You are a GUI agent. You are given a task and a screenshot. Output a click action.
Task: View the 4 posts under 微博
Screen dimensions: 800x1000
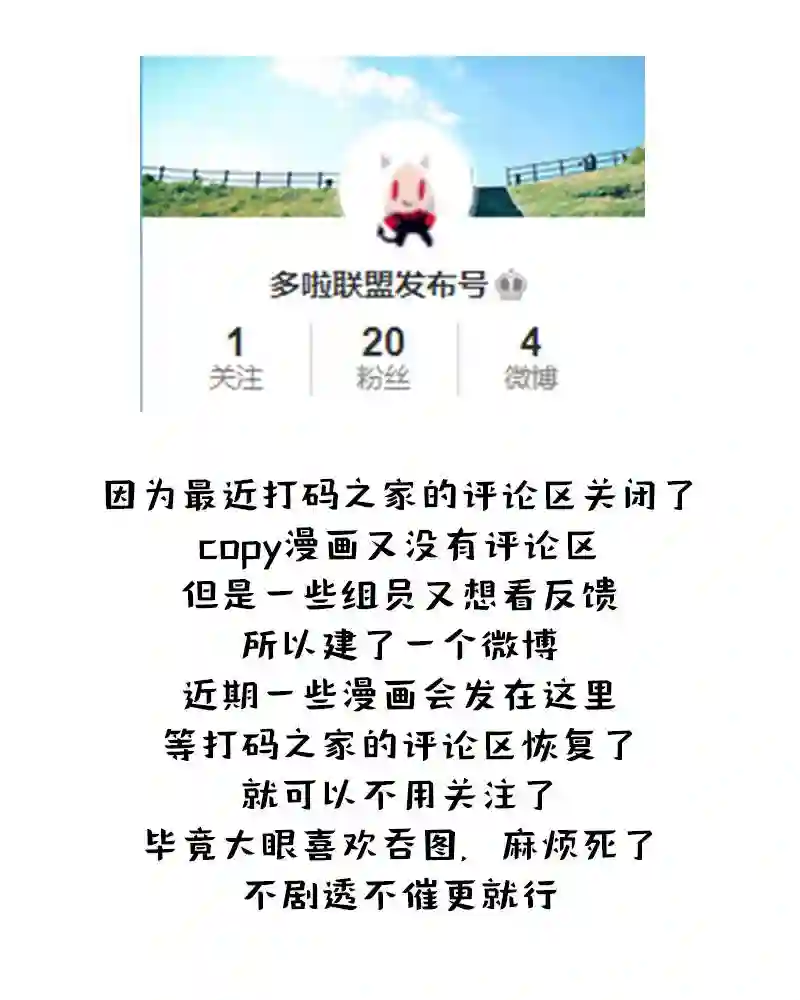(x=531, y=340)
